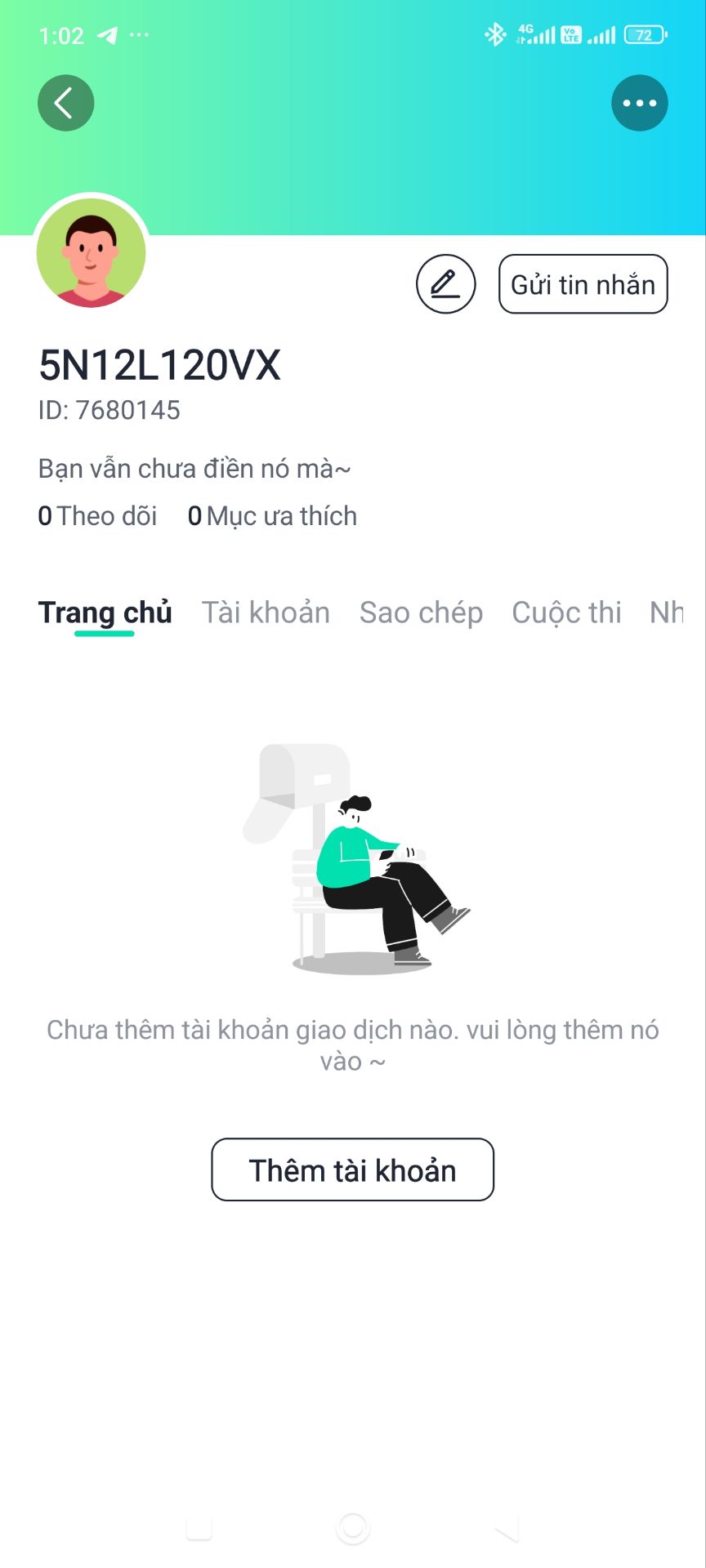Screen dimensions: 706x1568
Task: Tap the Gửi tin nhắn button
Action: (583, 284)
